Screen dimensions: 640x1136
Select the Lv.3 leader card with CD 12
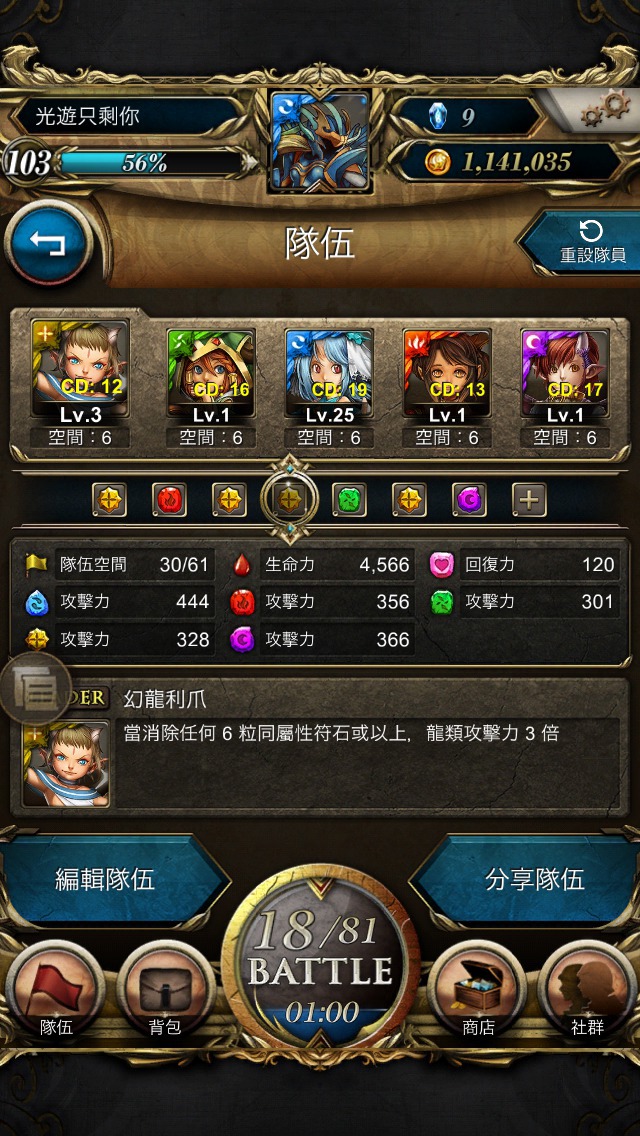(x=80, y=374)
